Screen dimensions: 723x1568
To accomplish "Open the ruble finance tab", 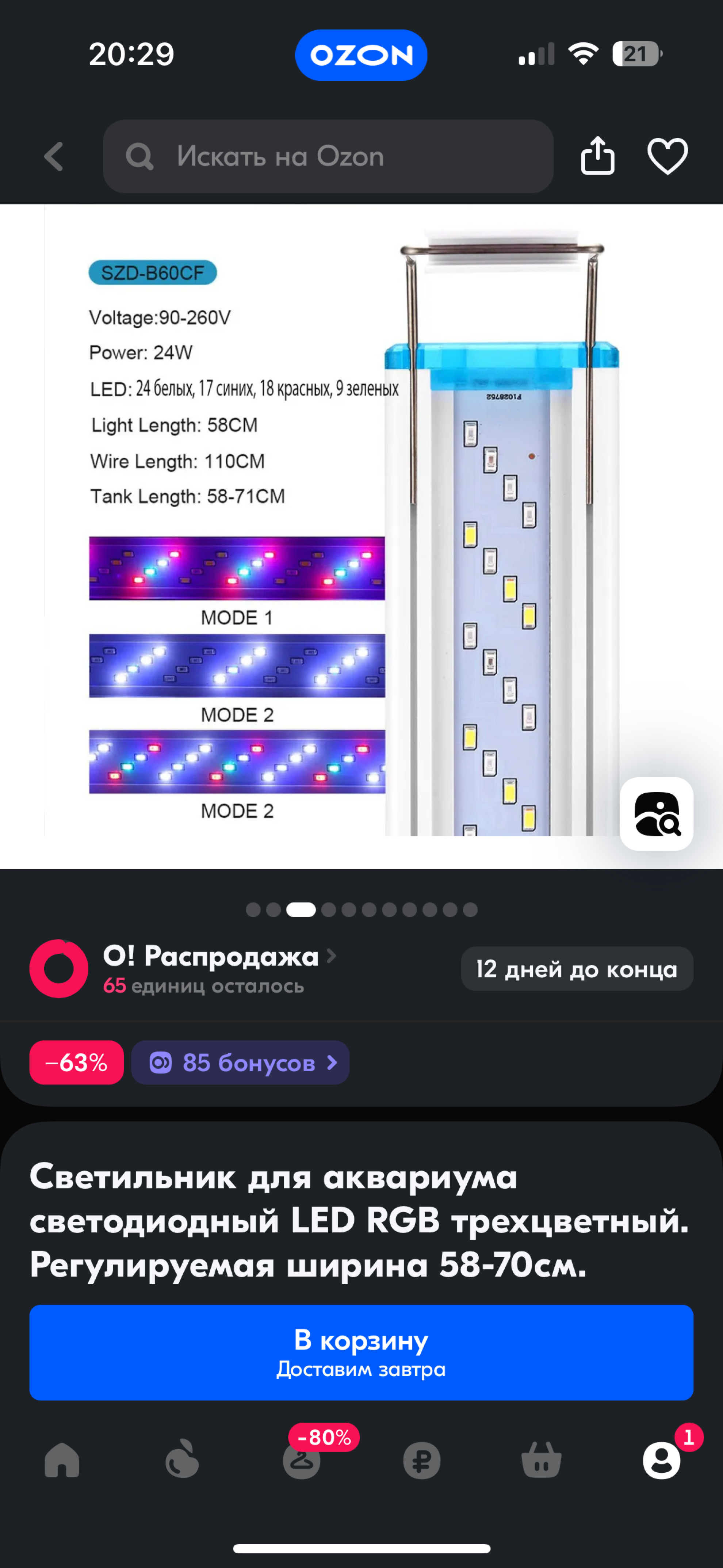I will 421,1460.
